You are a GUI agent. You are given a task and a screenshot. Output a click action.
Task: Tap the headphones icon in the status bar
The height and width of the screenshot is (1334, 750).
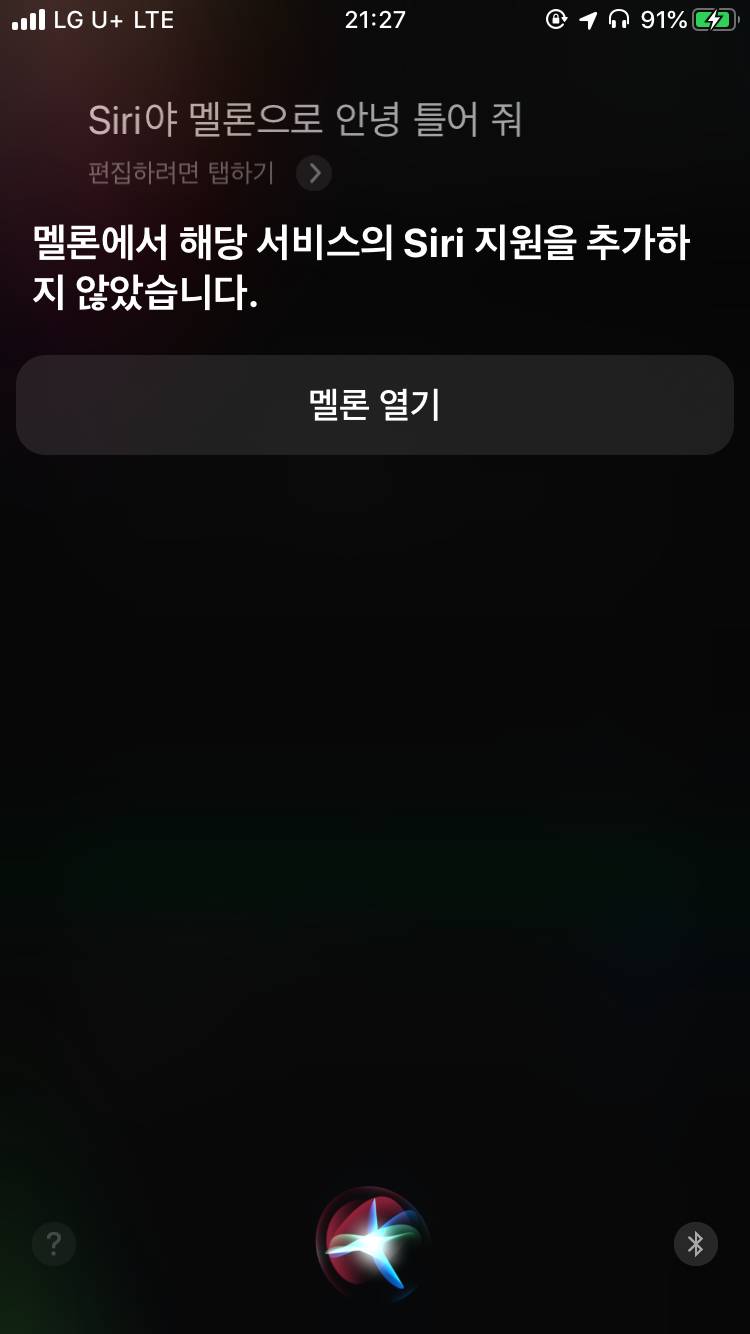click(622, 18)
